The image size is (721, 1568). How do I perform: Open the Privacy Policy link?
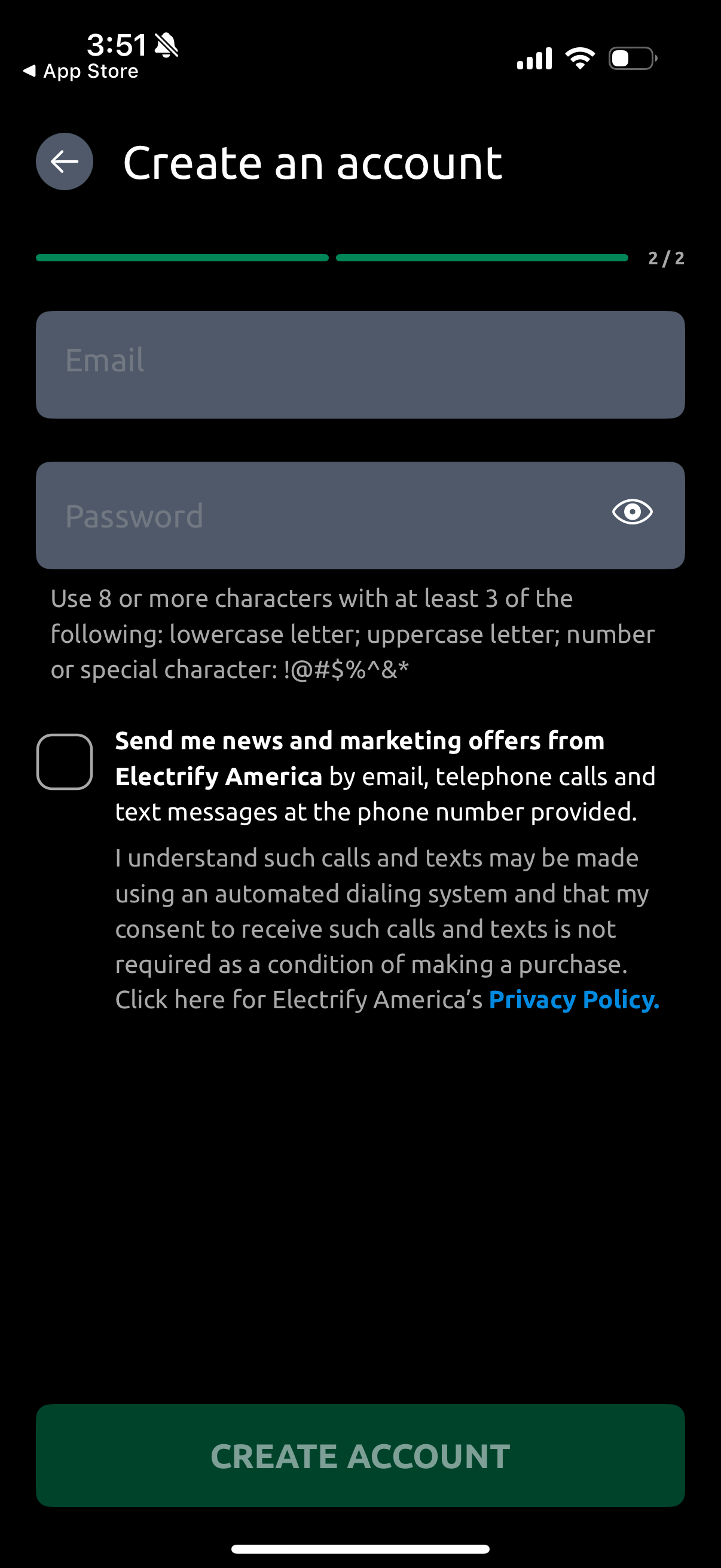tap(574, 999)
